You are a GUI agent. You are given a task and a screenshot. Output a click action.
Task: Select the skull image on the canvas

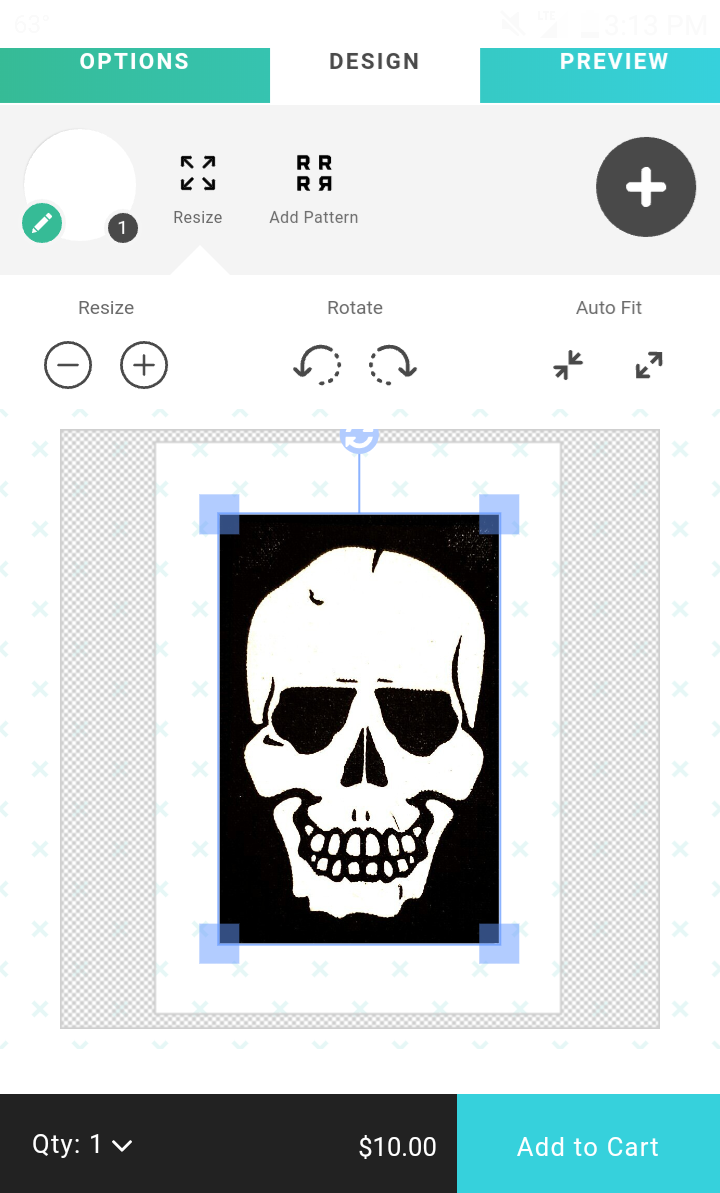[x=359, y=730]
